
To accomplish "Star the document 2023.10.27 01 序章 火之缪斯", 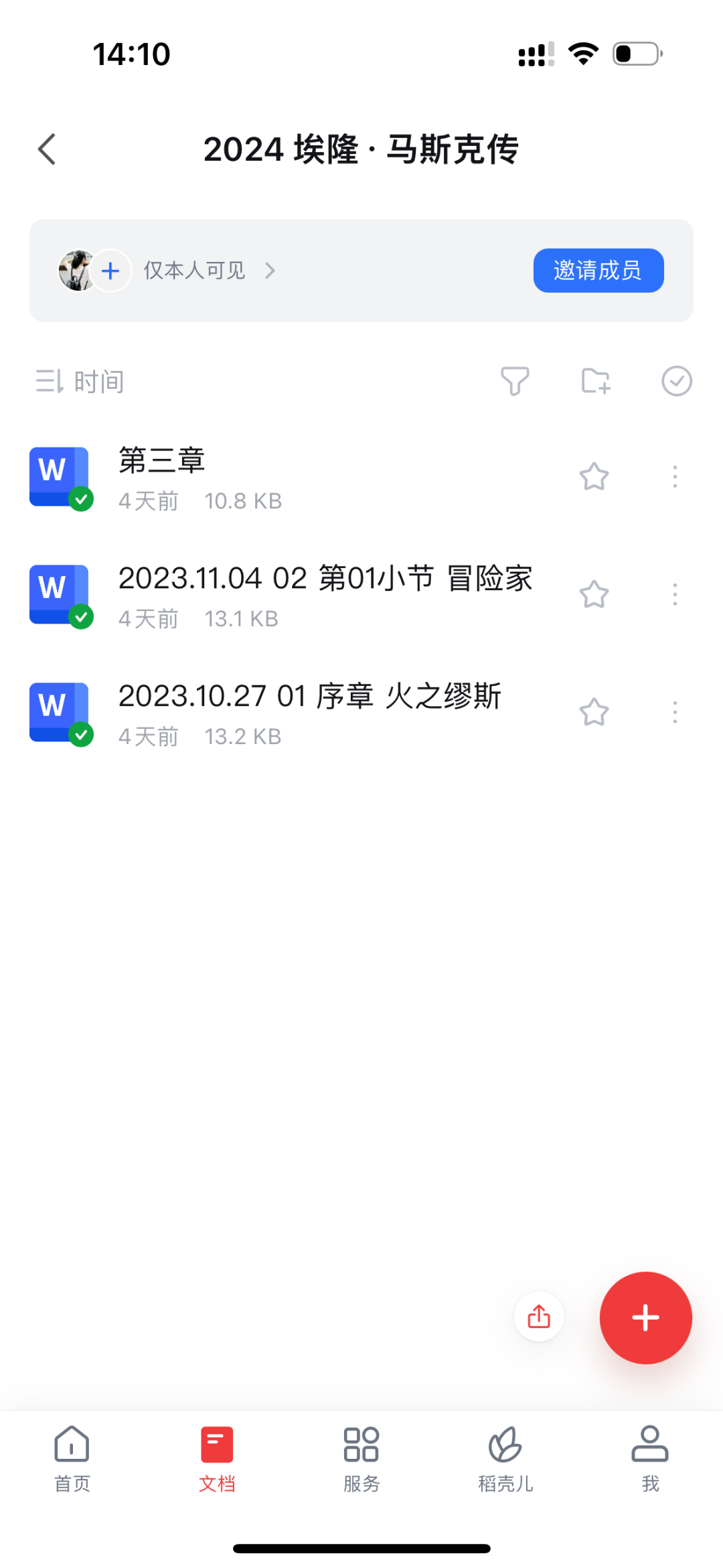I will tap(594, 712).
